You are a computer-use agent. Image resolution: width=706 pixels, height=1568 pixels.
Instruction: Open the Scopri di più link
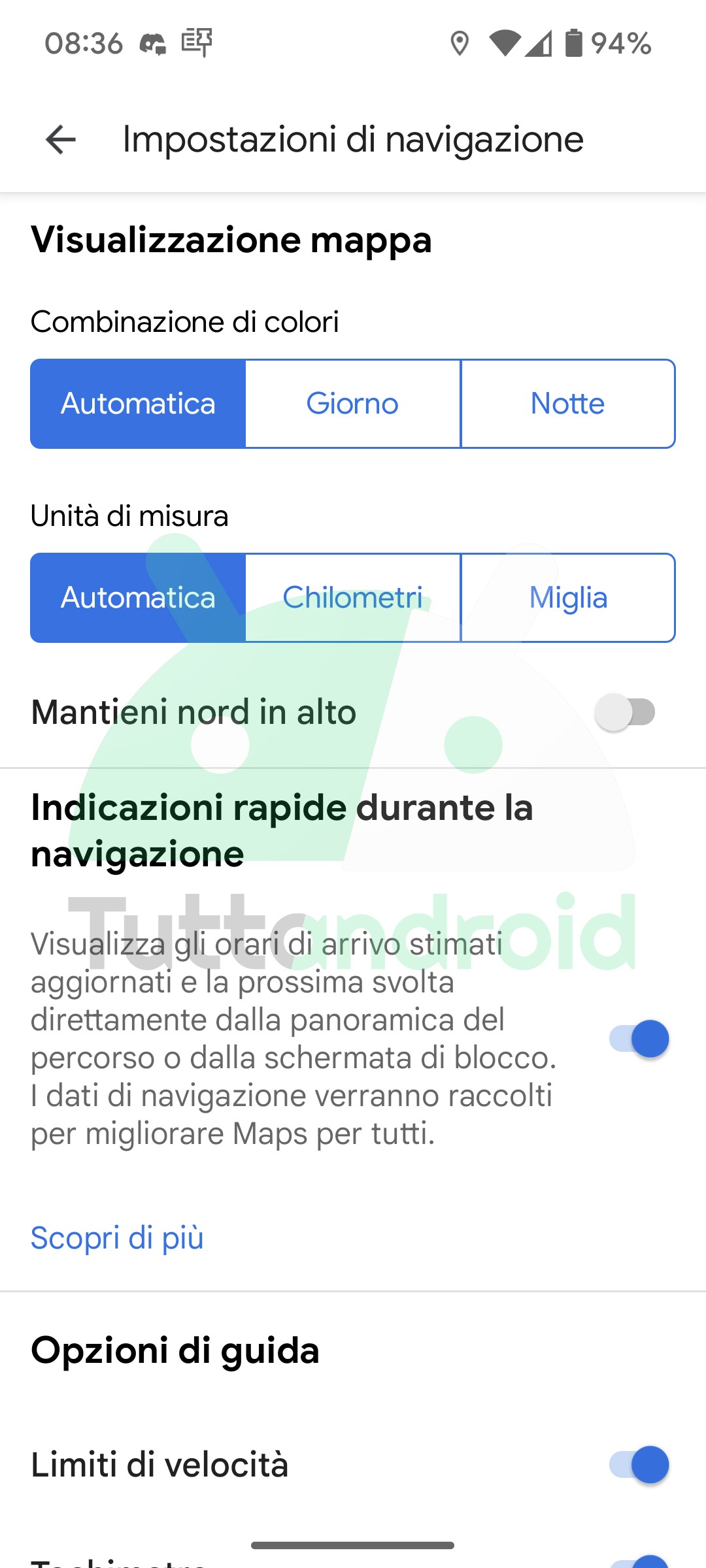pyautogui.click(x=118, y=1238)
